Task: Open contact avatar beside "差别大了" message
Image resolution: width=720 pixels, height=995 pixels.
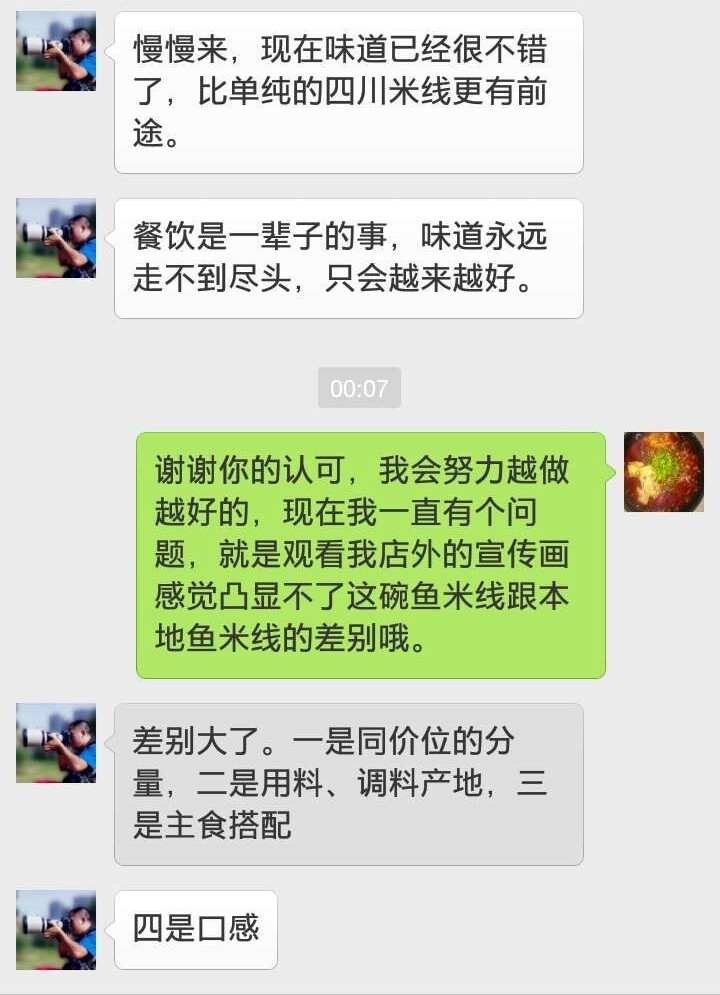Action: (56, 743)
